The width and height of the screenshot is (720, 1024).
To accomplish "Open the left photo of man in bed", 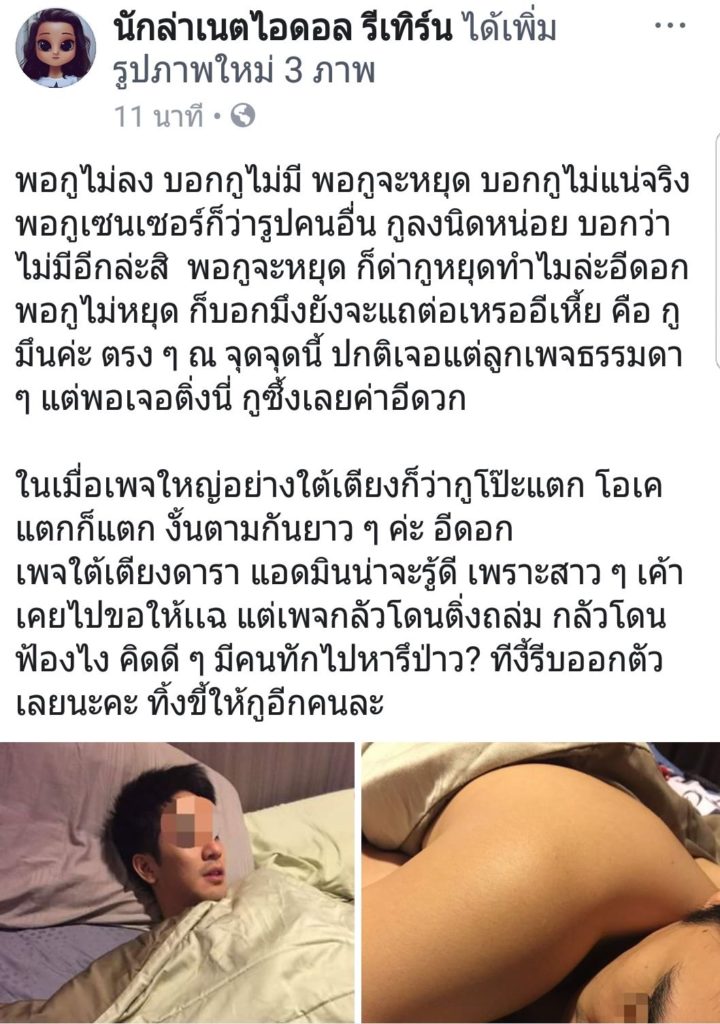I will [x=177, y=882].
